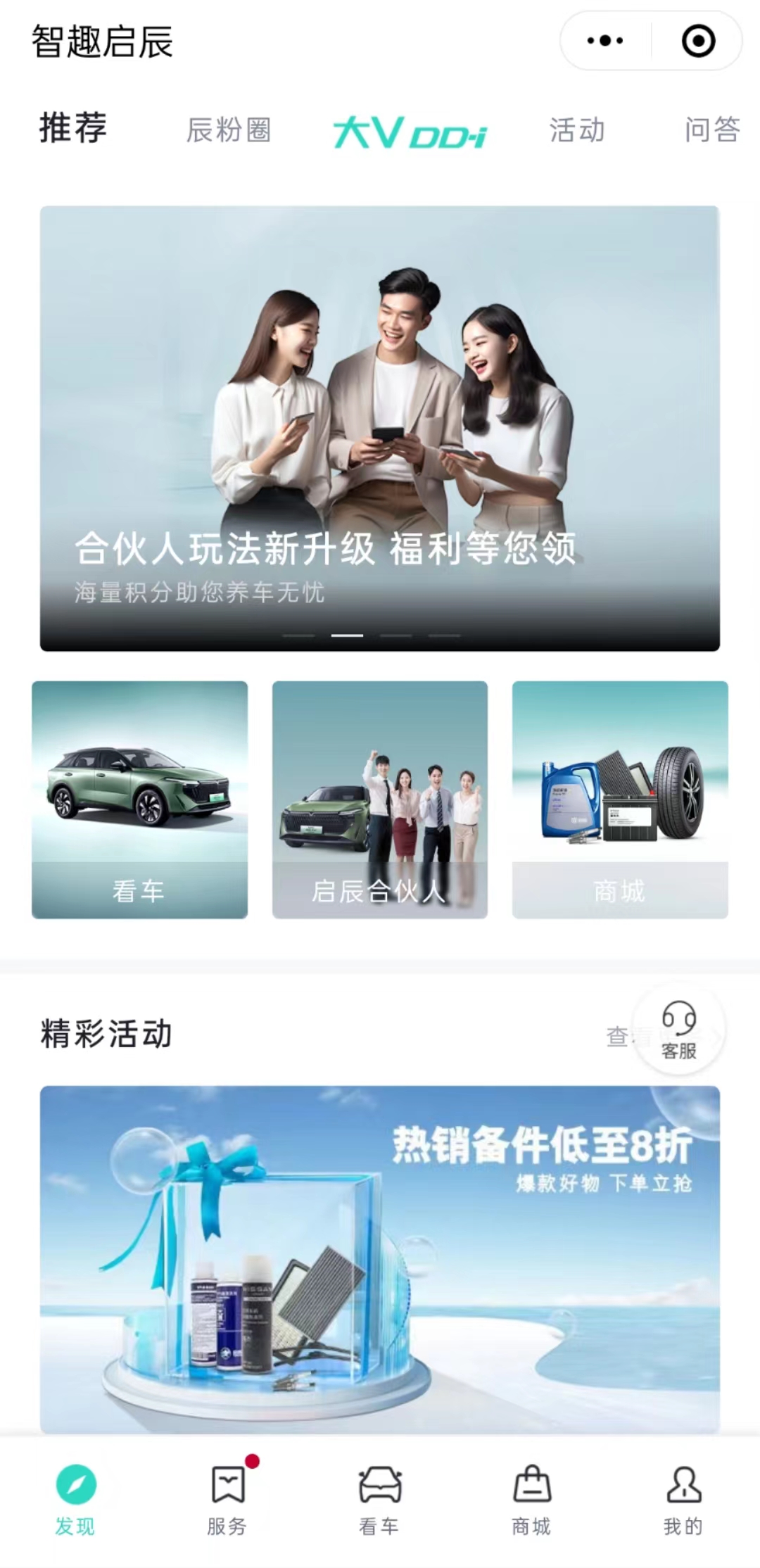The width and height of the screenshot is (760, 1568).
Task: Open the 大V DD-i tab
Action: tap(410, 132)
